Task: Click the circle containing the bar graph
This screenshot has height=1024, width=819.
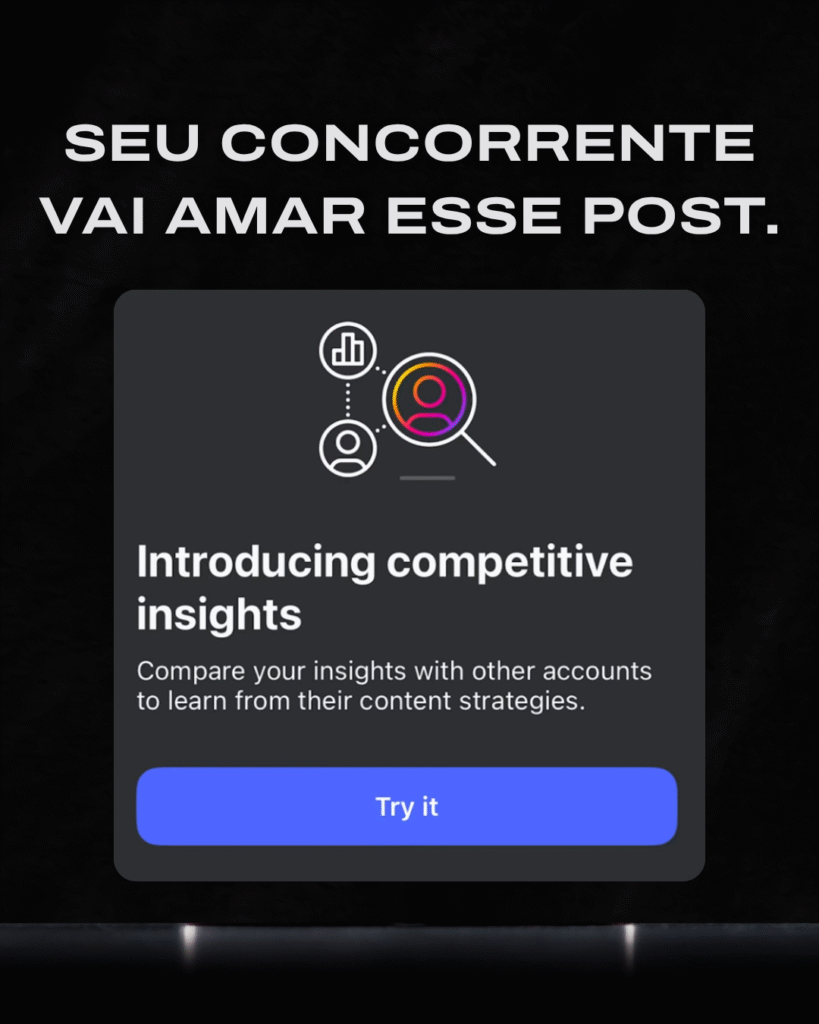Action: pyautogui.click(x=346, y=349)
